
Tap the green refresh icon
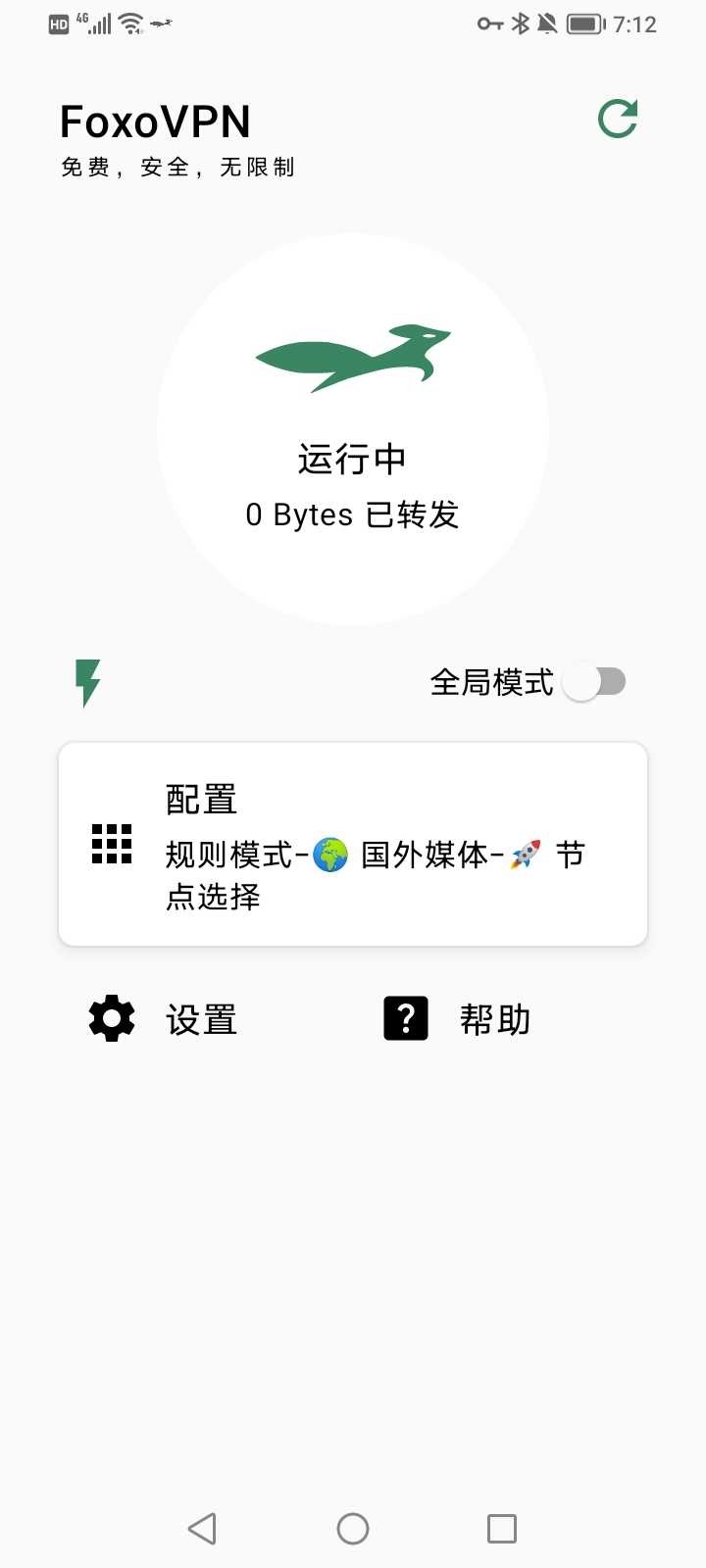pyautogui.click(x=618, y=119)
